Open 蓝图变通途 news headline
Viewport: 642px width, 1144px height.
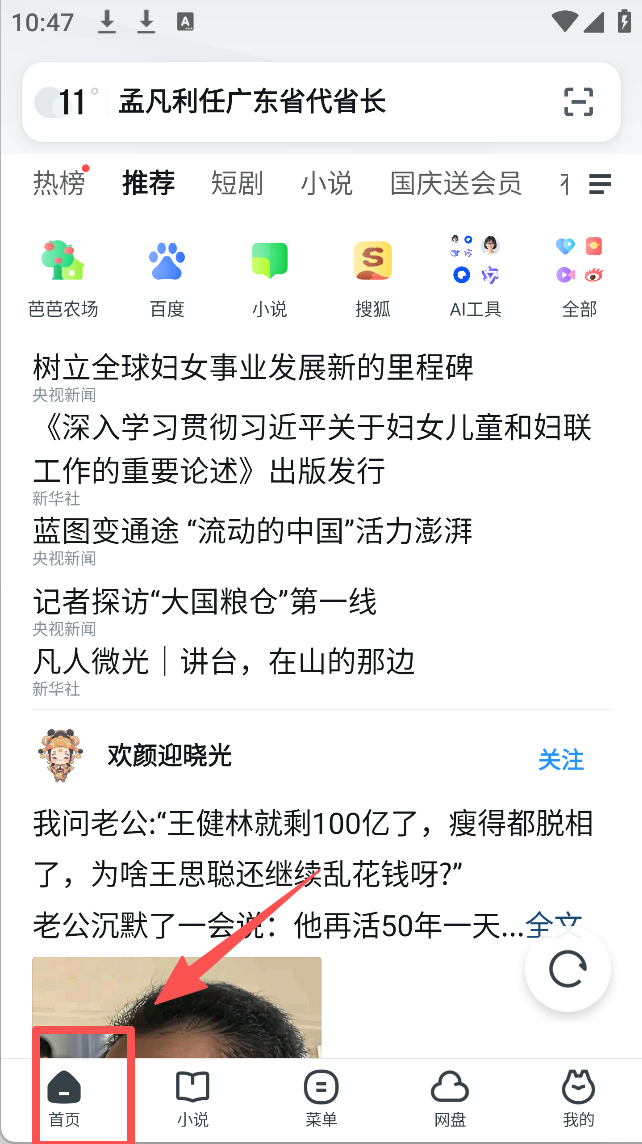[x=252, y=530]
